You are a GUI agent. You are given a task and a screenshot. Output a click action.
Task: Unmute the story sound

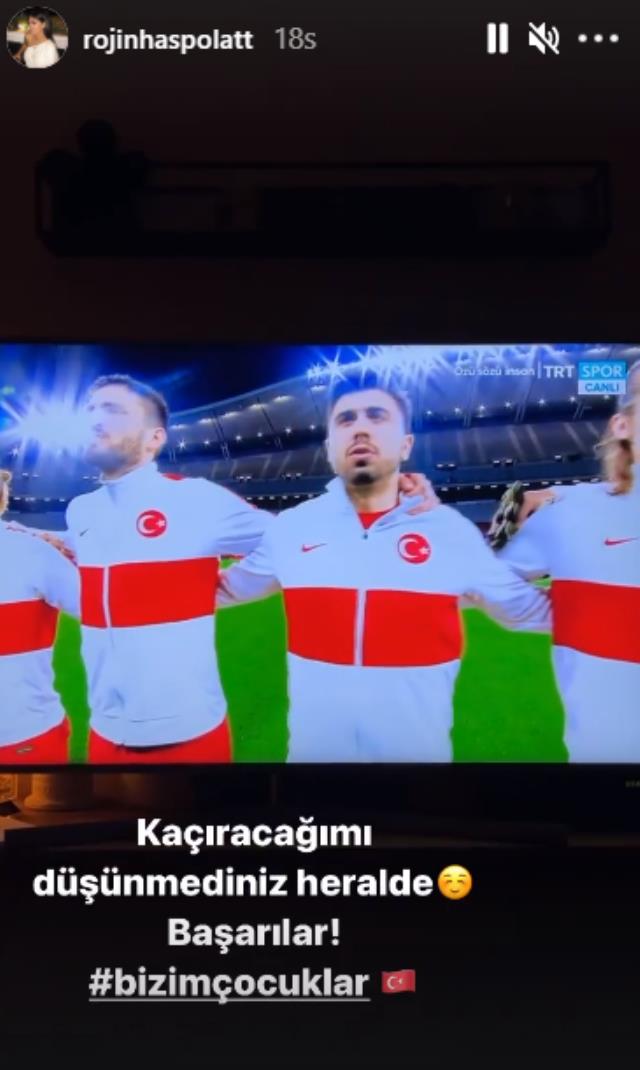pyautogui.click(x=544, y=39)
